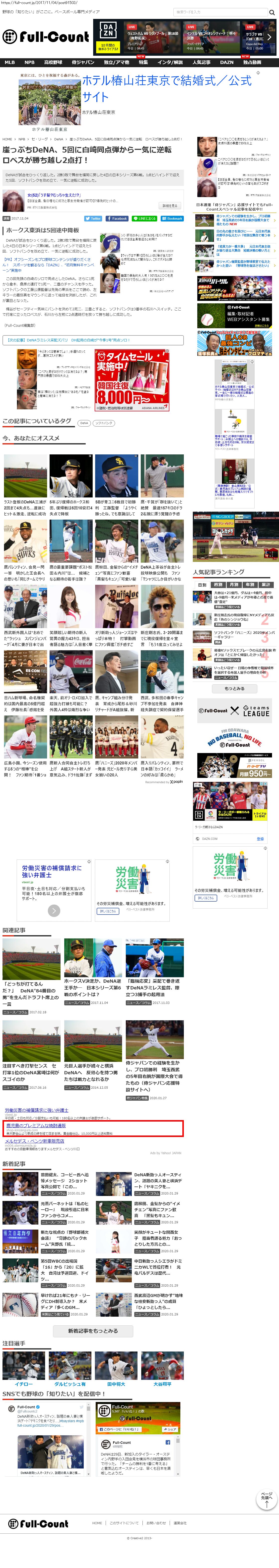This screenshot has width=279, height=1568.
Task: Open the お問い合わせ footer link
Action: (156, 1523)
